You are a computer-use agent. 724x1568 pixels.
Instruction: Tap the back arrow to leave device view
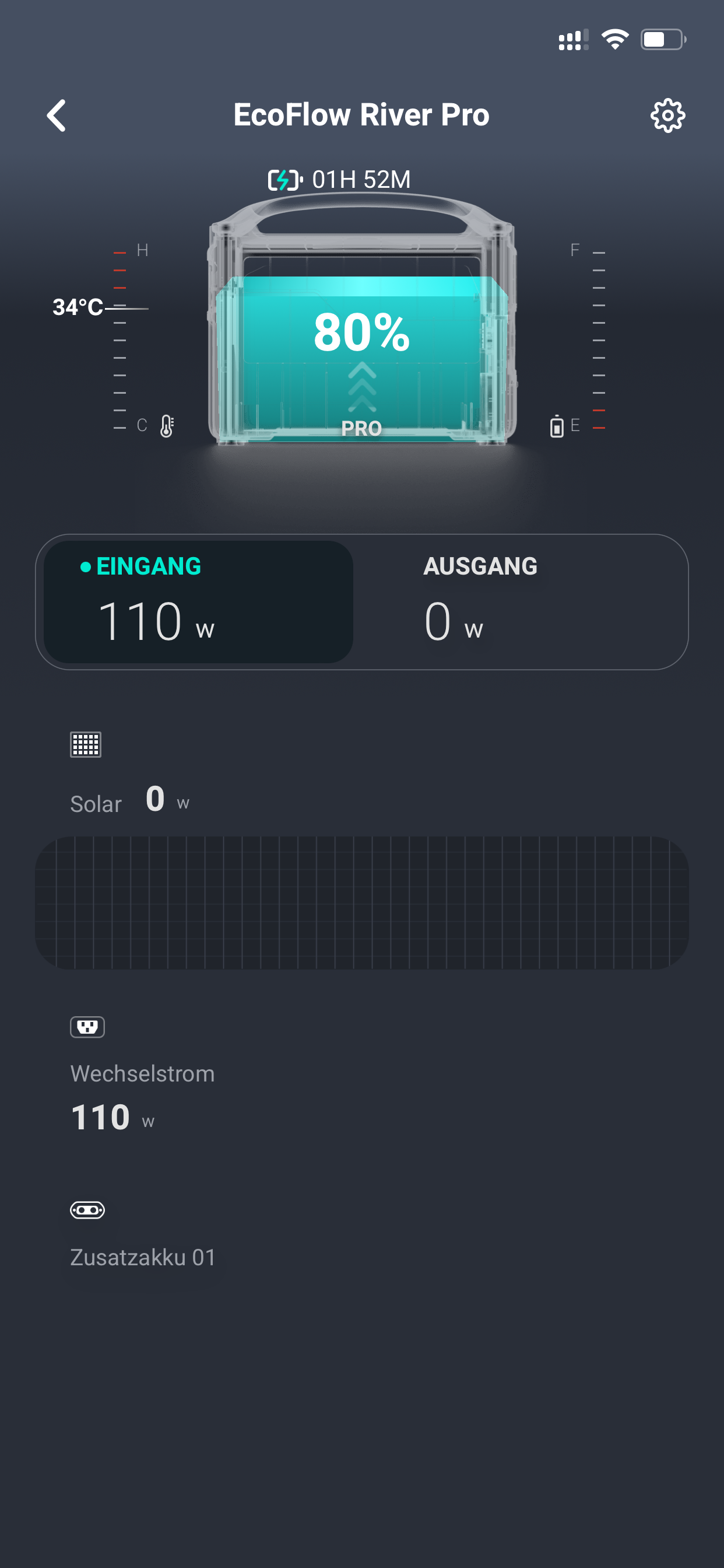56,115
